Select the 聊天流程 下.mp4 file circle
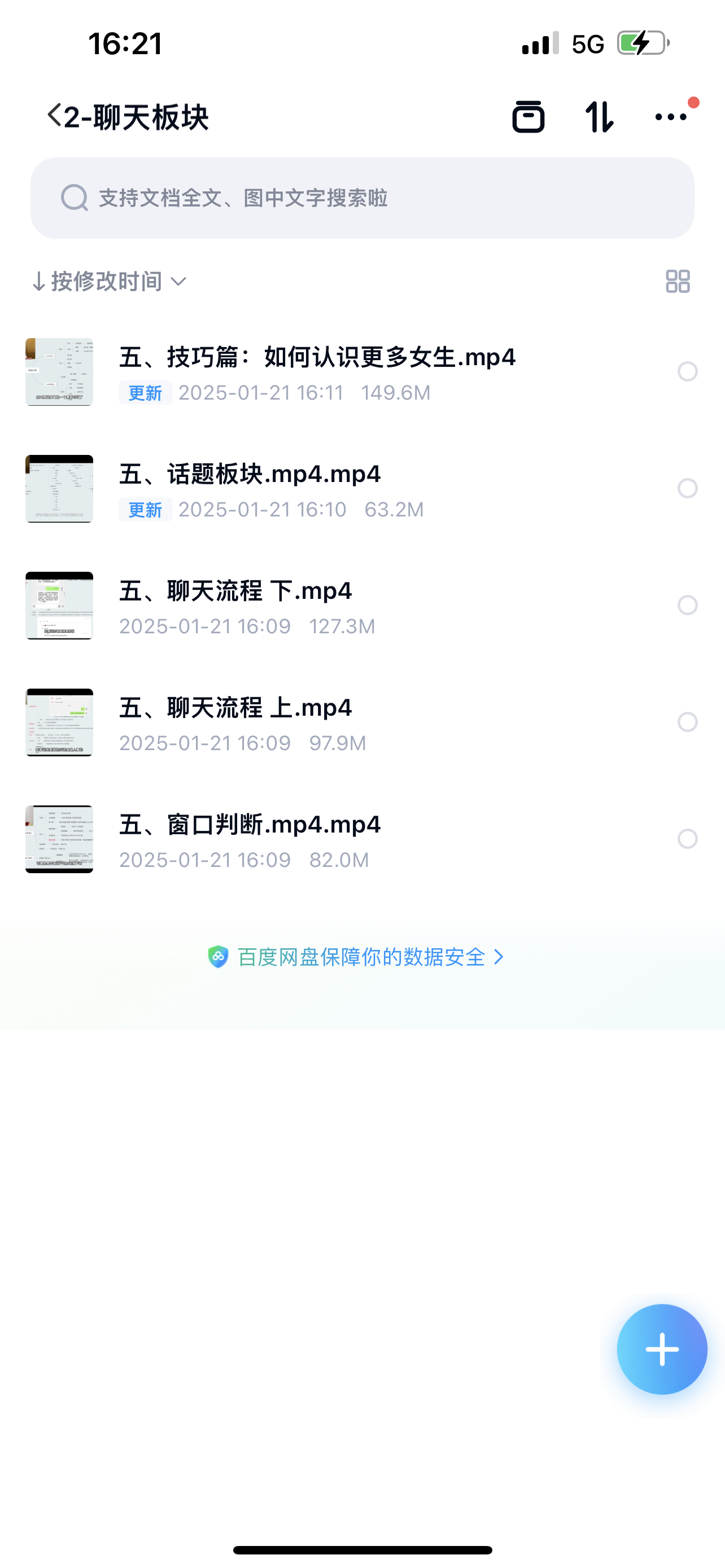Screen dimensions: 725x1568 (x=687, y=605)
